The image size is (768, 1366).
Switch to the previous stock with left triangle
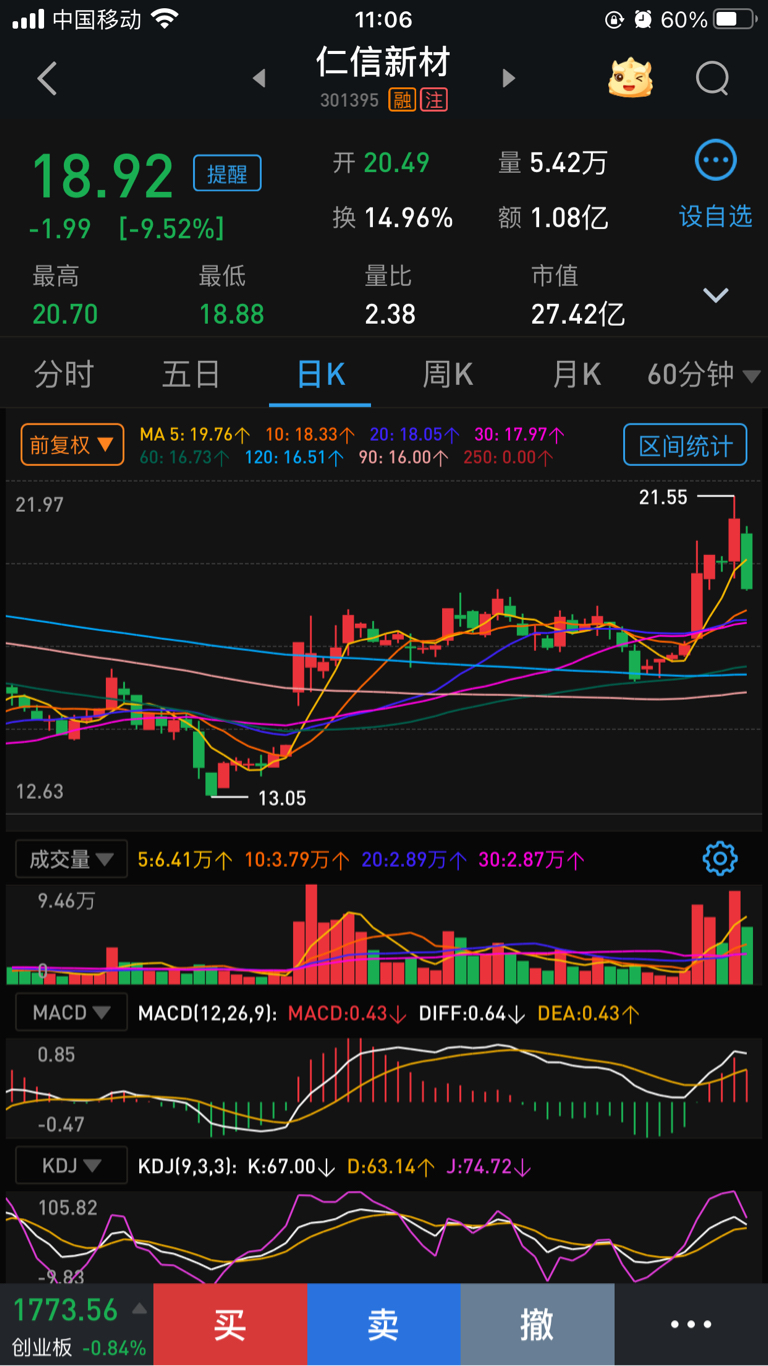(x=259, y=78)
